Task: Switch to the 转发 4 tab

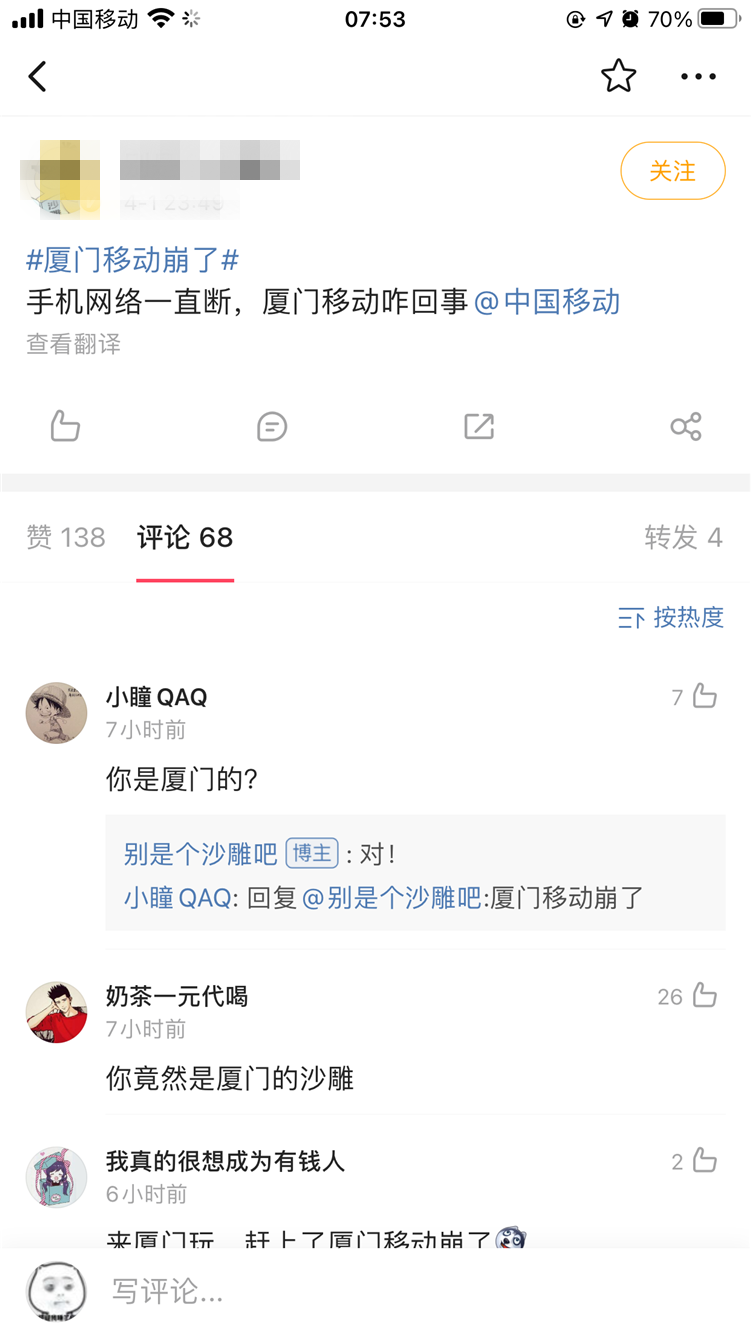Action: (683, 538)
